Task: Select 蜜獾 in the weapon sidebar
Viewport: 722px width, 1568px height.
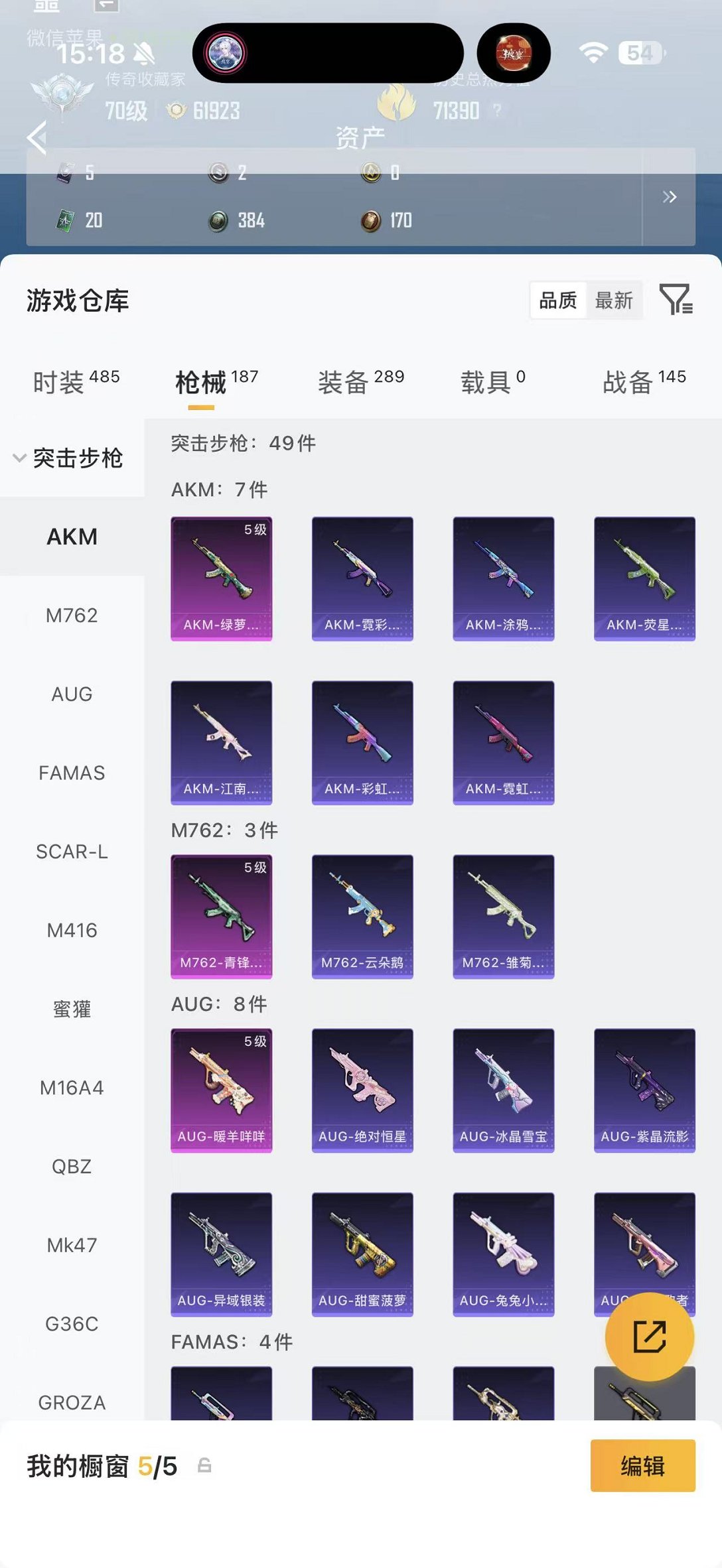Action: pyautogui.click(x=72, y=1009)
